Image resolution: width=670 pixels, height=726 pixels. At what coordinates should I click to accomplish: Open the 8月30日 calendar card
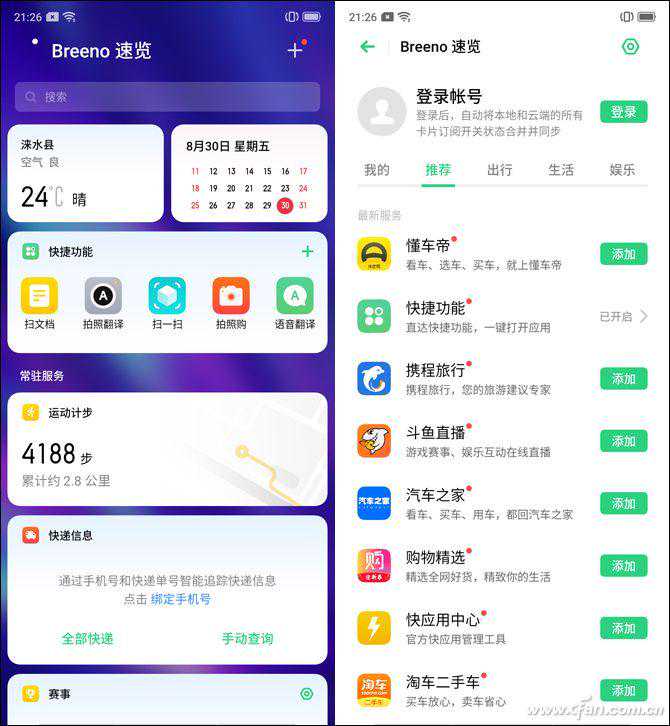coord(249,173)
